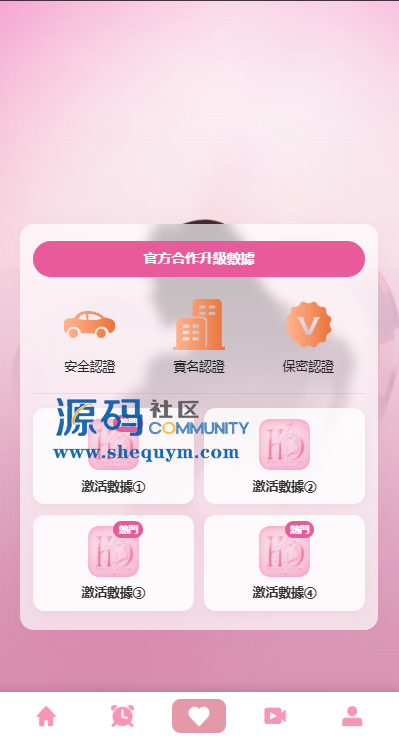Switch to the alarm clock tab
This screenshot has height=739, width=399.
122,716
